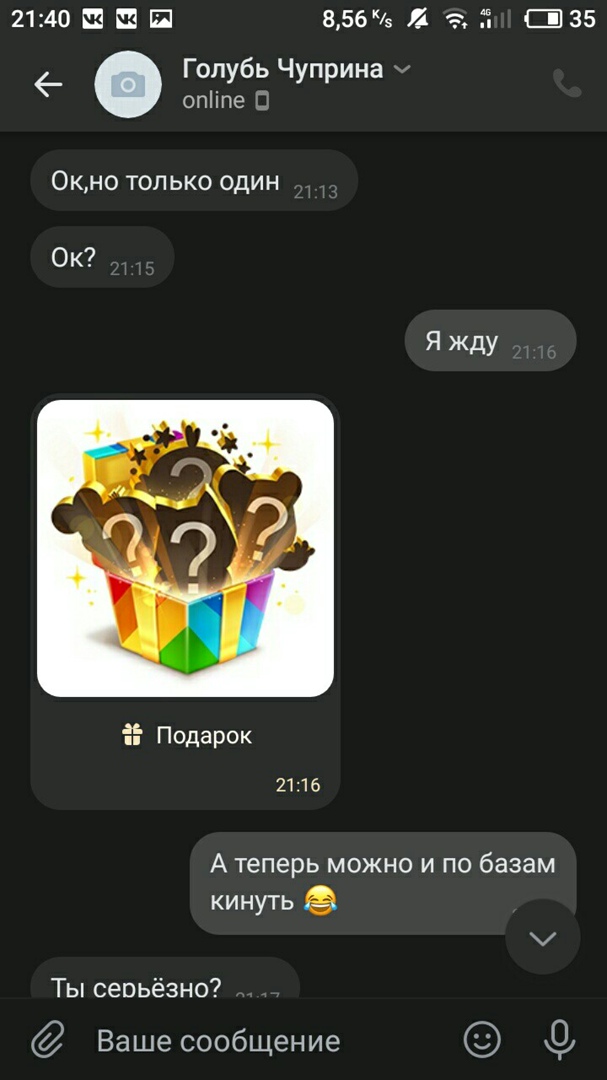Open the Подарок gift card
Image resolution: width=607 pixels, height=1080 pixels.
point(186,600)
